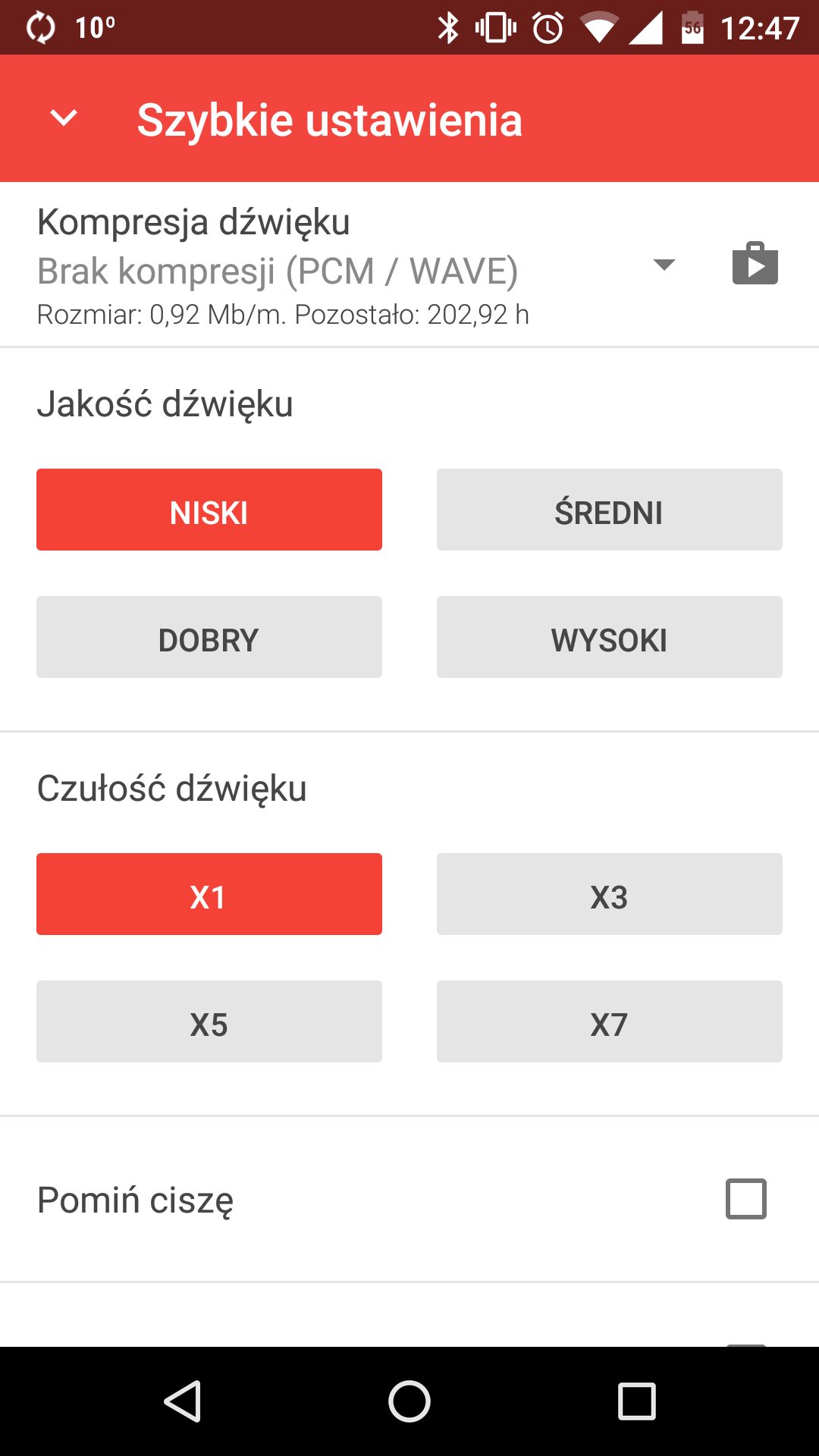Choose ŚREDNI sound quality
819x1456 pixels.
click(610, 510)
